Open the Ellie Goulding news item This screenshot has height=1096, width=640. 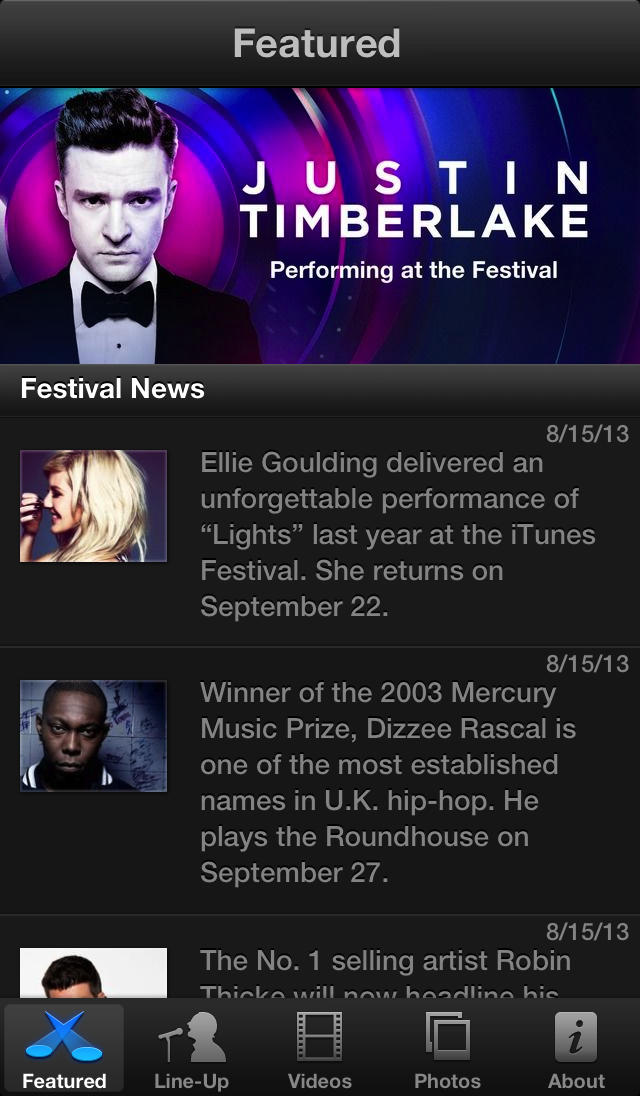click(320, 535)
